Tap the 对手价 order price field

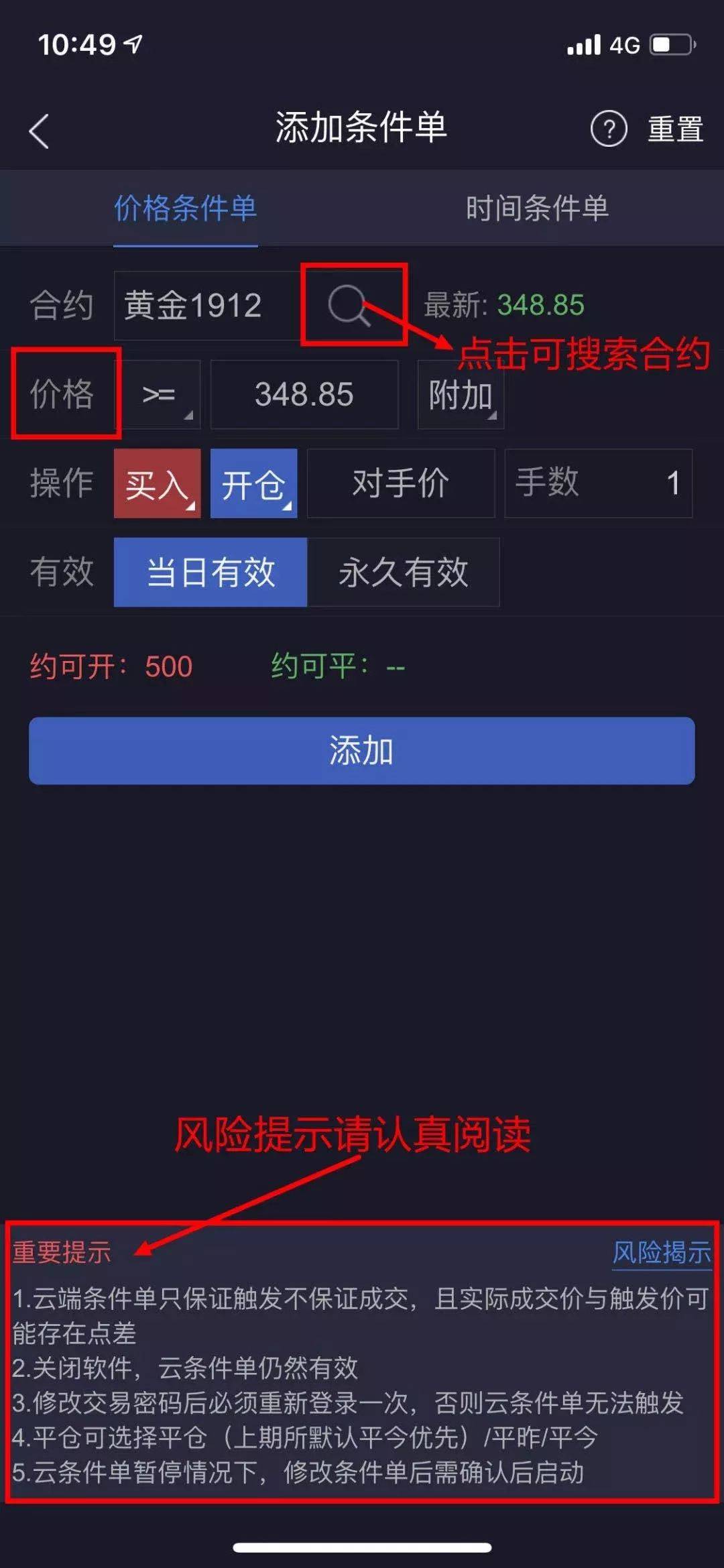point(400,483)
